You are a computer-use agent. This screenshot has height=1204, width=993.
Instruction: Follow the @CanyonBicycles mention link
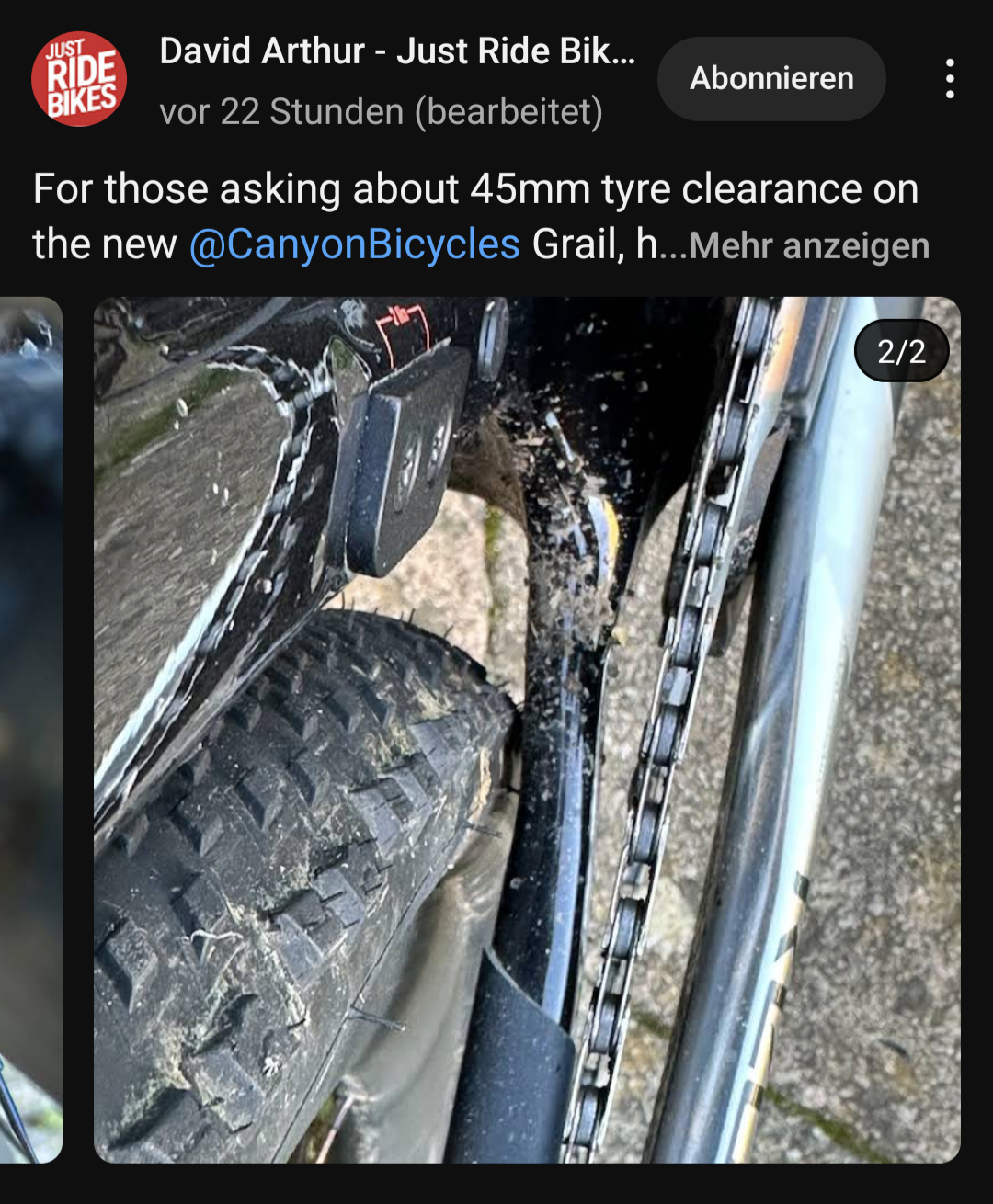tap(354, 245)
